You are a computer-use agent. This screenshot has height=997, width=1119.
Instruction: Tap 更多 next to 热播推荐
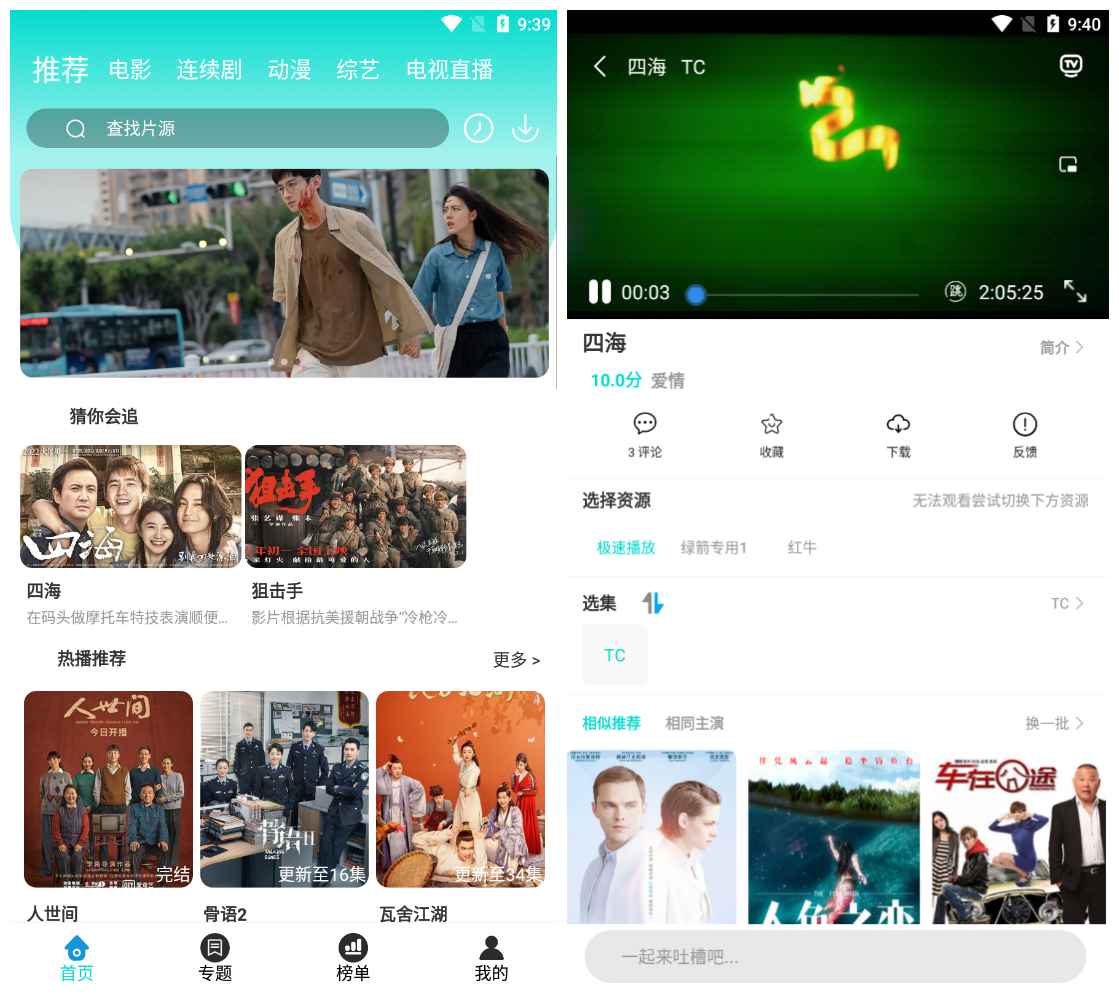pyautogui.click(x=516, y=660)
